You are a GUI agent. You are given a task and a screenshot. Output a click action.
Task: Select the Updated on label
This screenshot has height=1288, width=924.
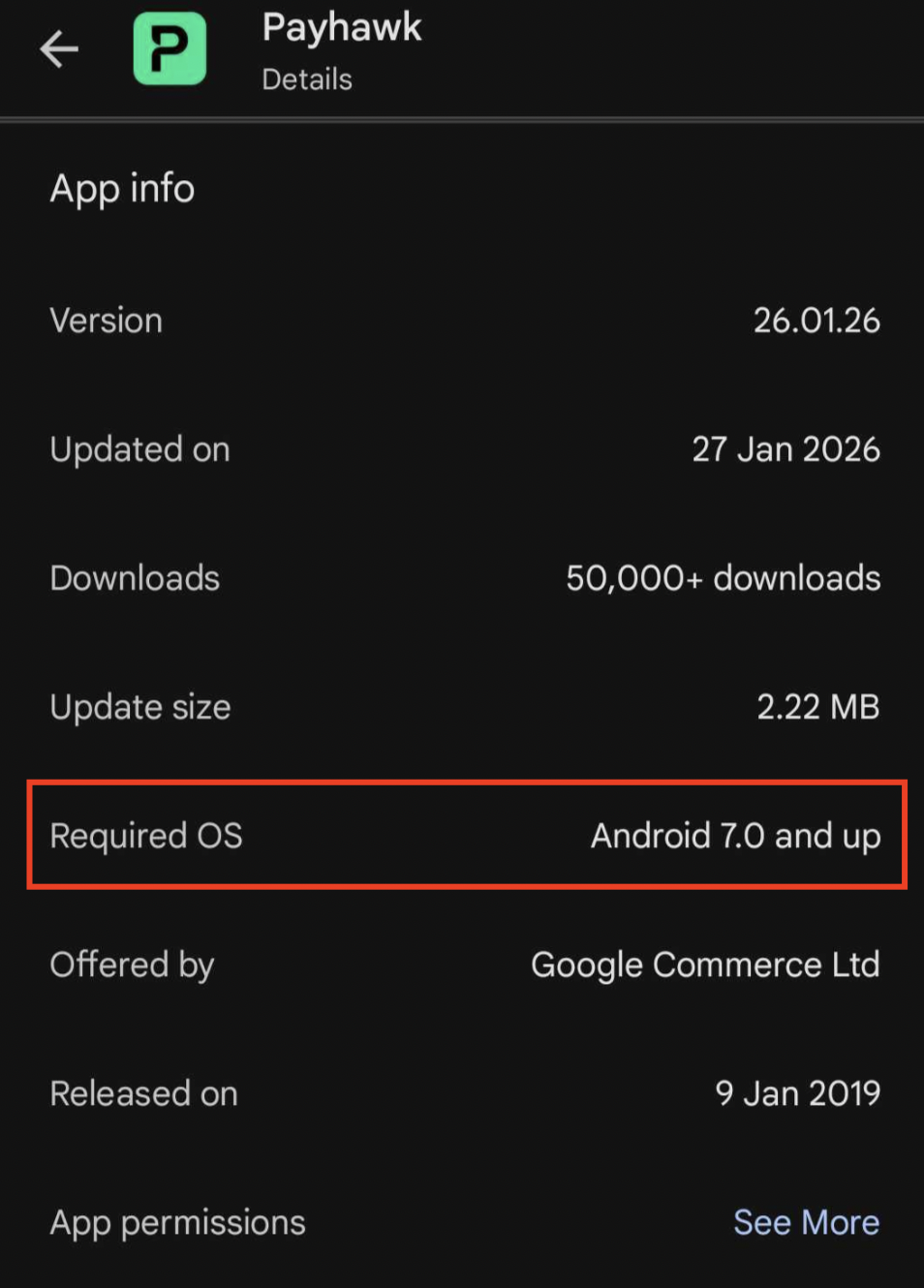point(139,448)
